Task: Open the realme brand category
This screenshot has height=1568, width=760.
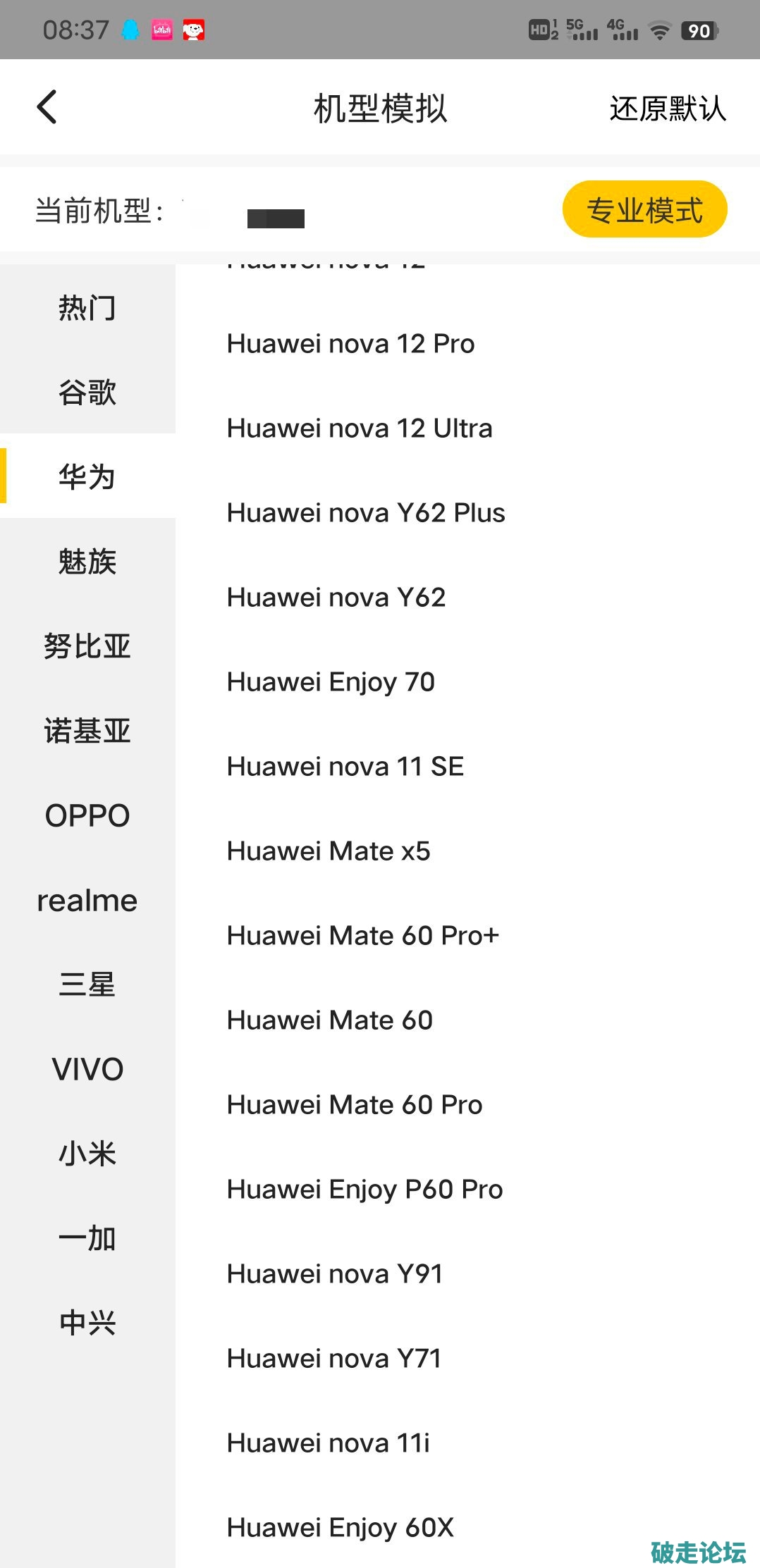Action: pos(87,900)
